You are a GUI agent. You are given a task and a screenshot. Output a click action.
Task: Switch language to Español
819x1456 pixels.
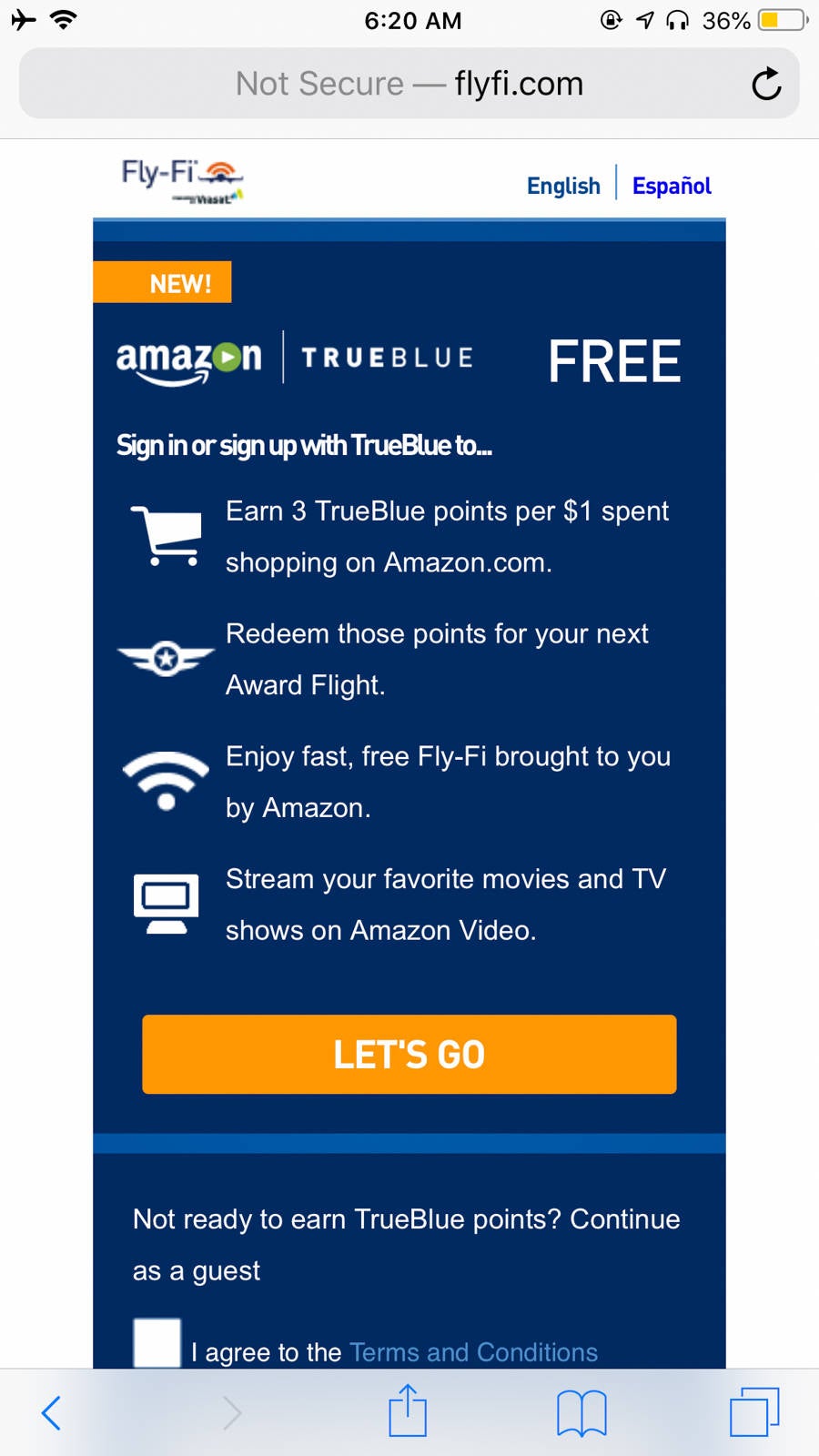click(672, 186)
